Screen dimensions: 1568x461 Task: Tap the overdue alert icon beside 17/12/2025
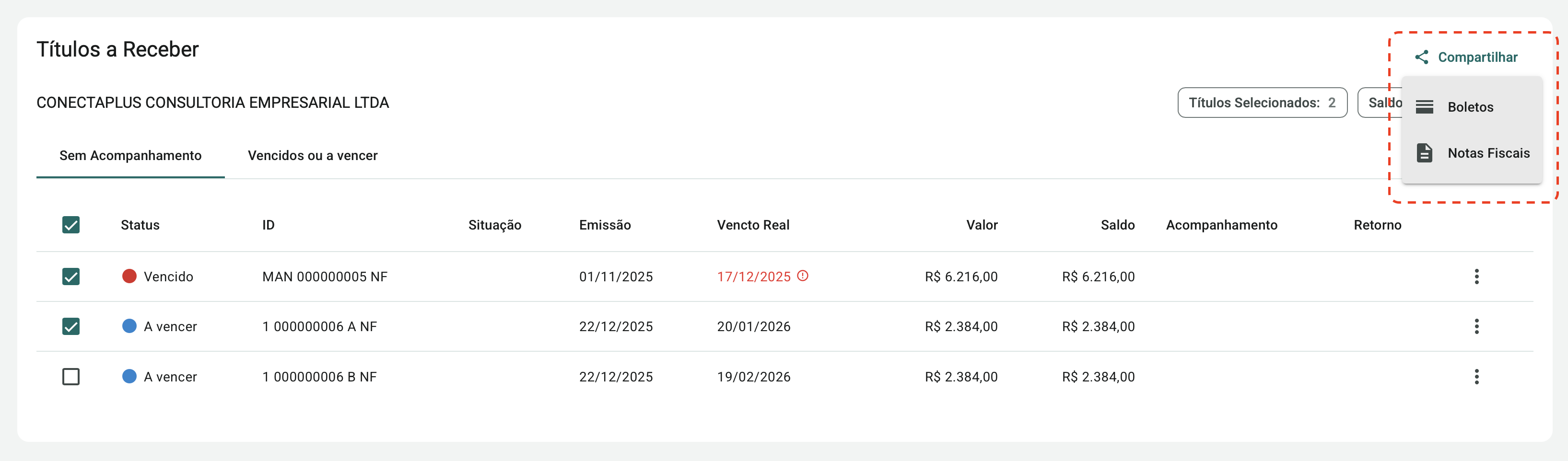803,276
